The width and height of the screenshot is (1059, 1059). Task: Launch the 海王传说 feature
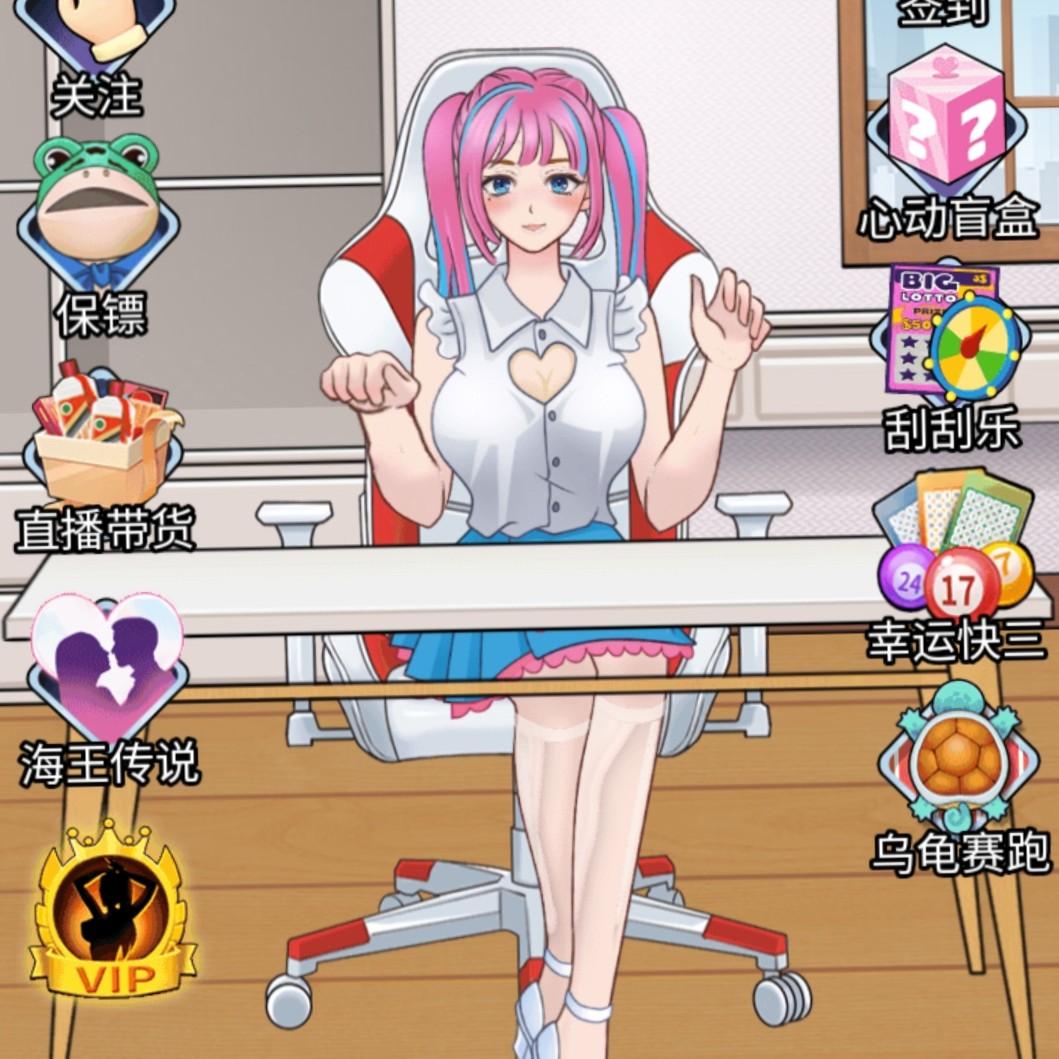(x=108, y=689)
